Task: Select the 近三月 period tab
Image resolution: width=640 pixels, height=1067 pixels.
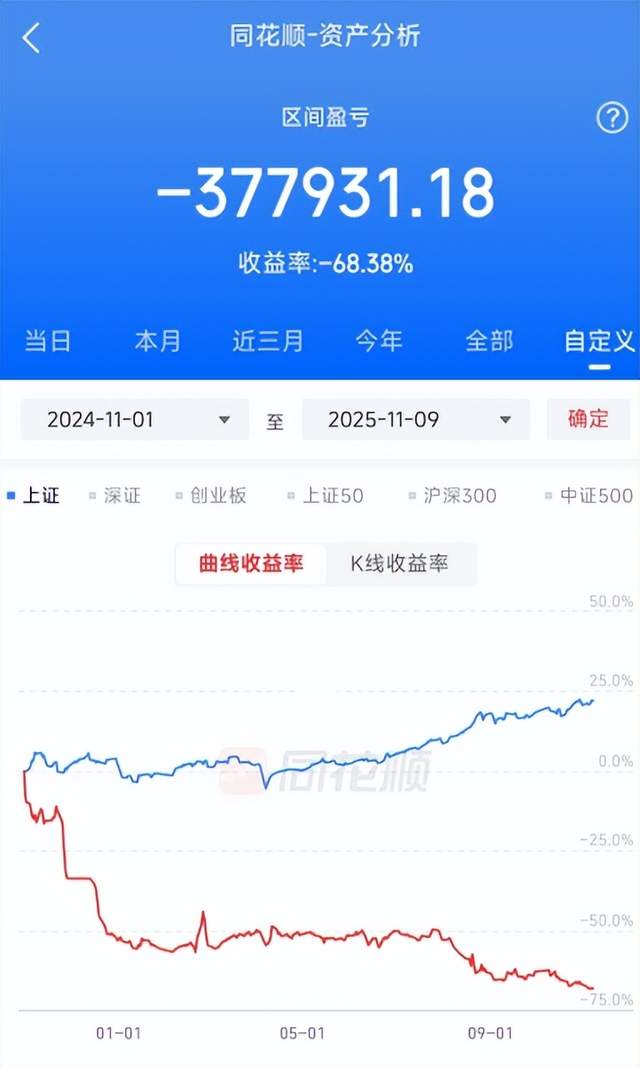Action: [268, 341]
